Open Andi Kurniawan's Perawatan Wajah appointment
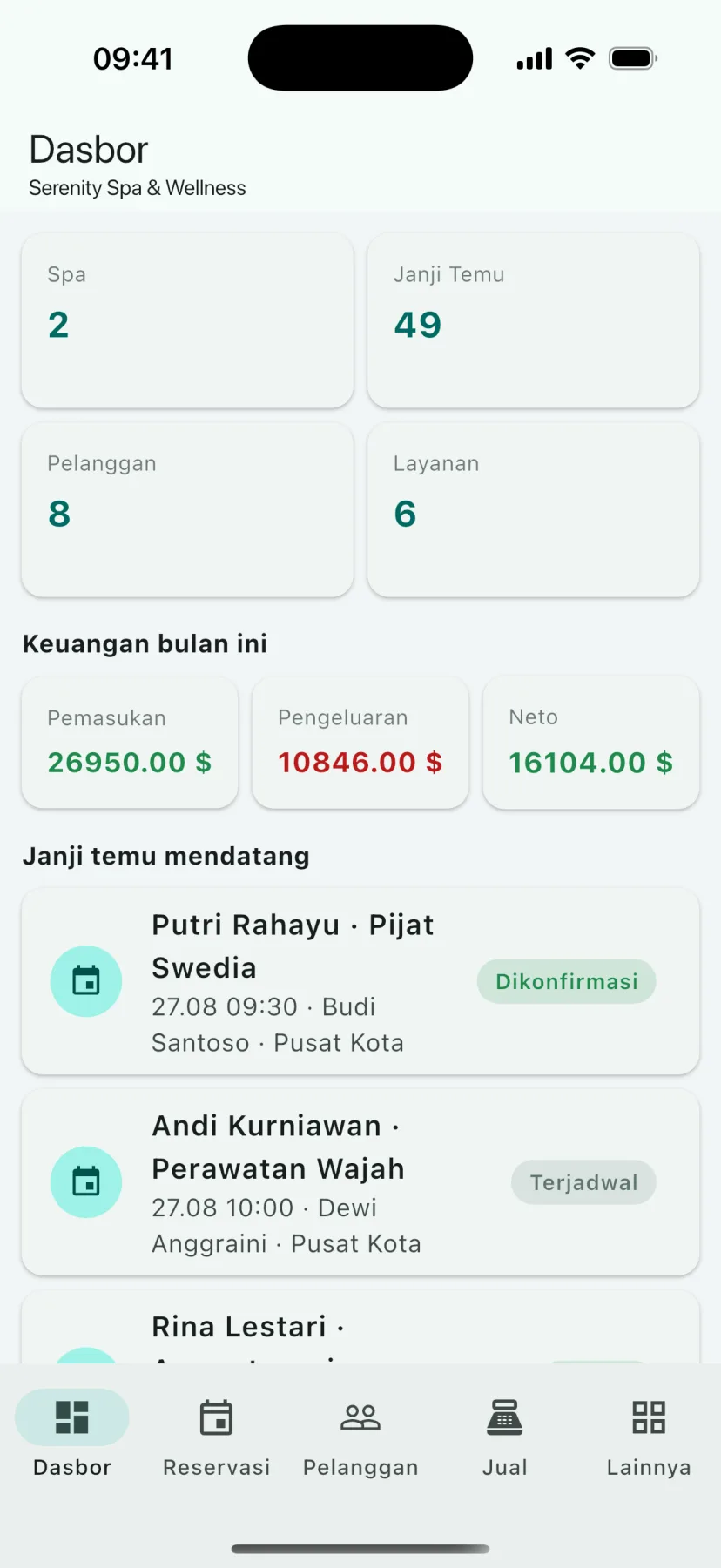 [x=360, y=1182]
